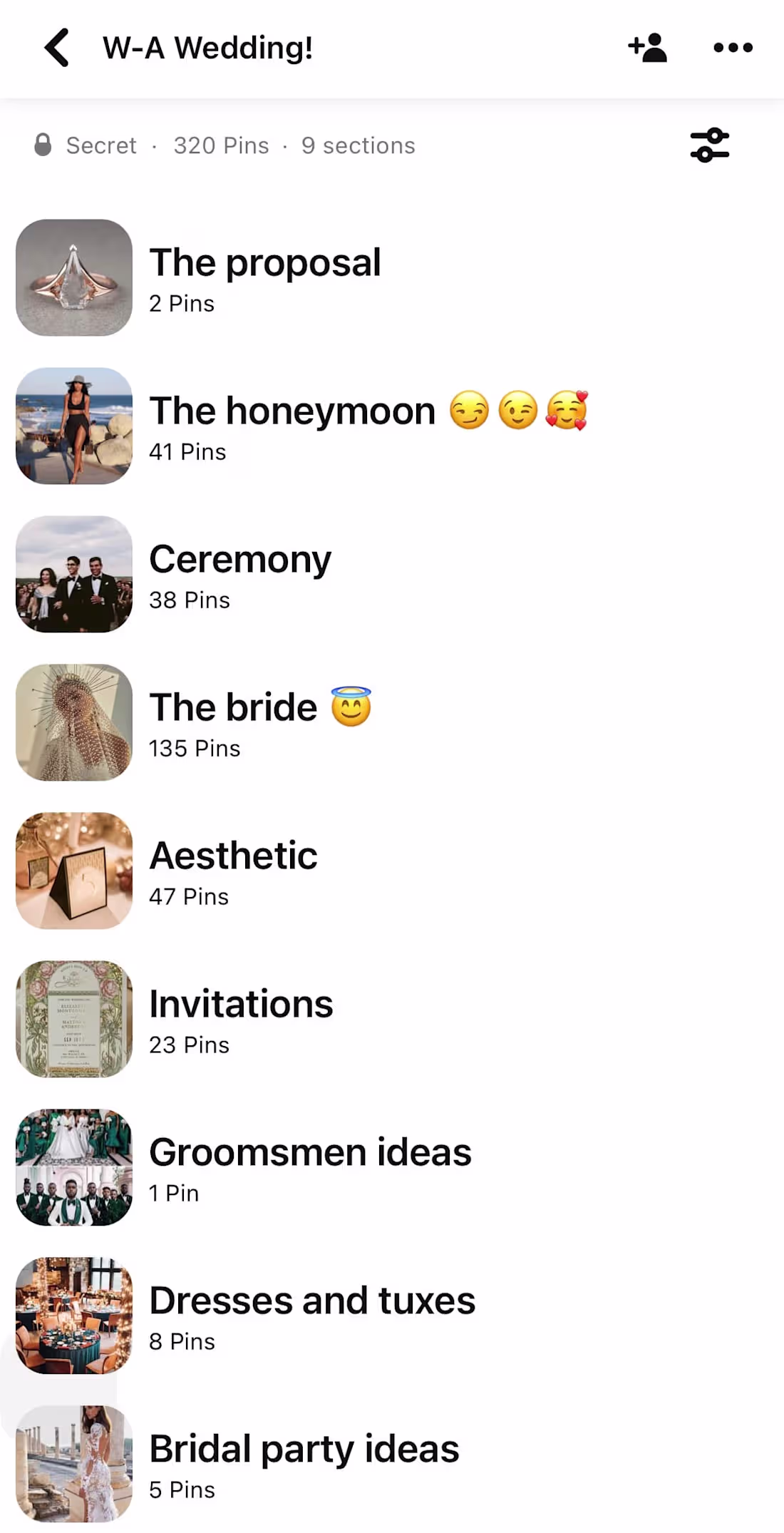This screenshot has width=784, height=1533.
Task: Click the W-A Wedding! board title
Action: 207,47
